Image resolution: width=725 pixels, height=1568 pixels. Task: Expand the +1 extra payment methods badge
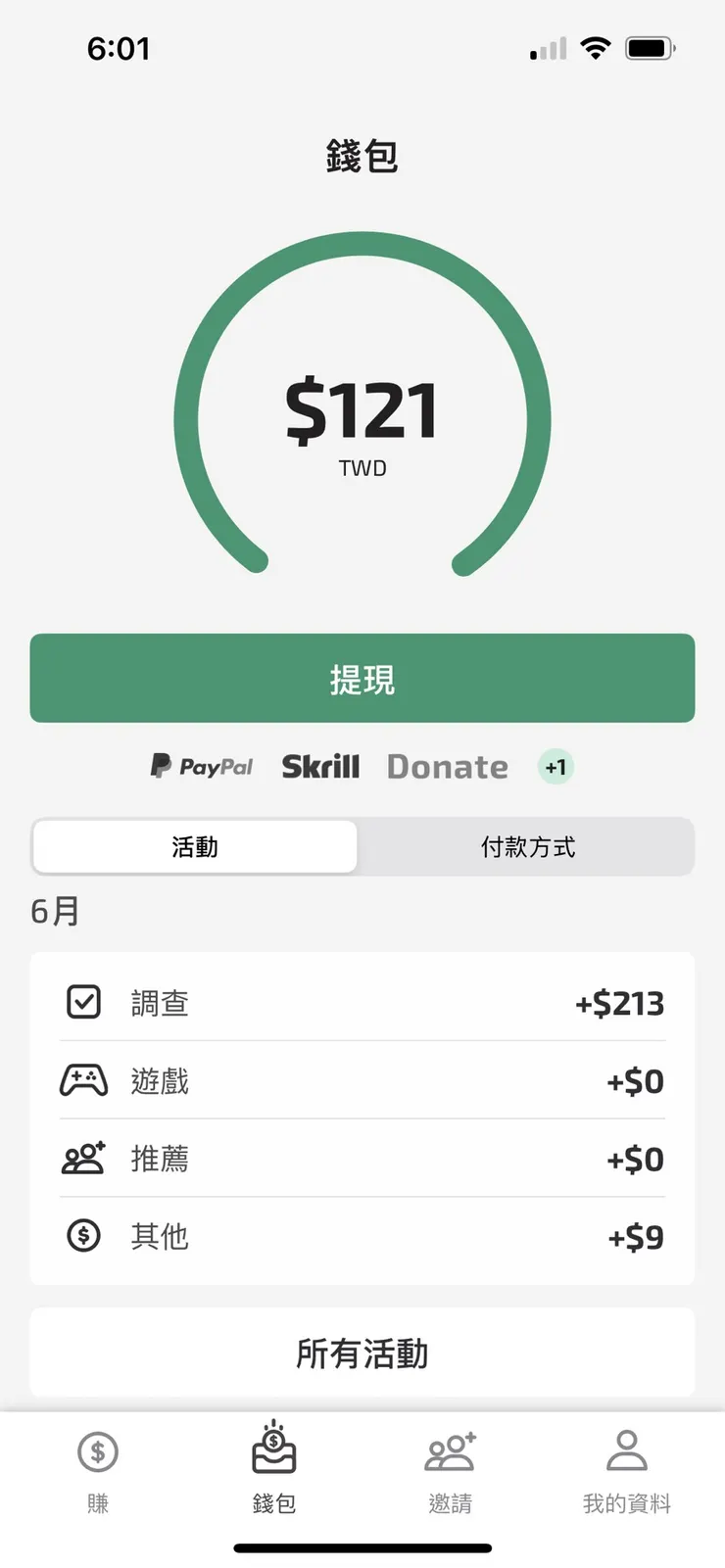pyautogui.click(x=555, y=767)
